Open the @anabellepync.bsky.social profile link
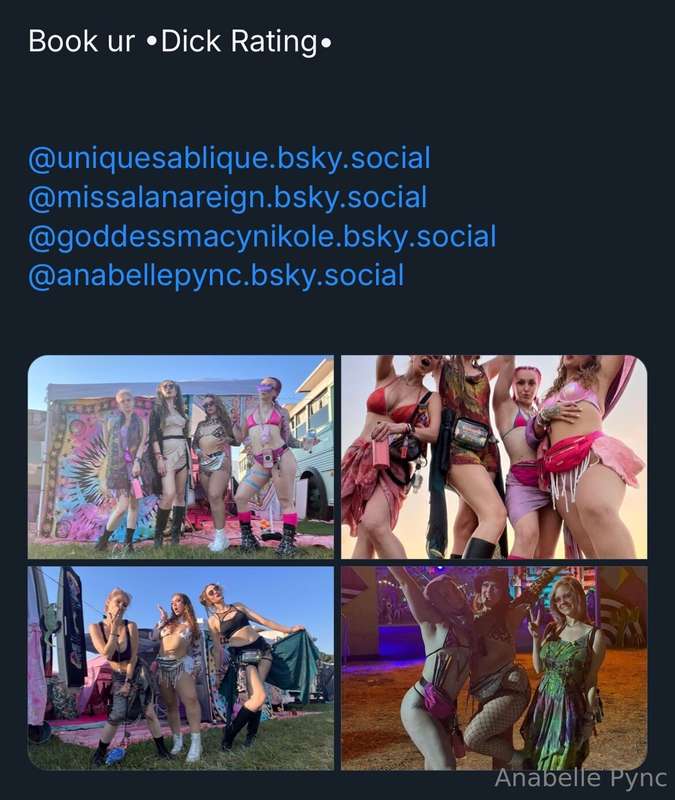675x800 pixels. click(x=216, y=276)
